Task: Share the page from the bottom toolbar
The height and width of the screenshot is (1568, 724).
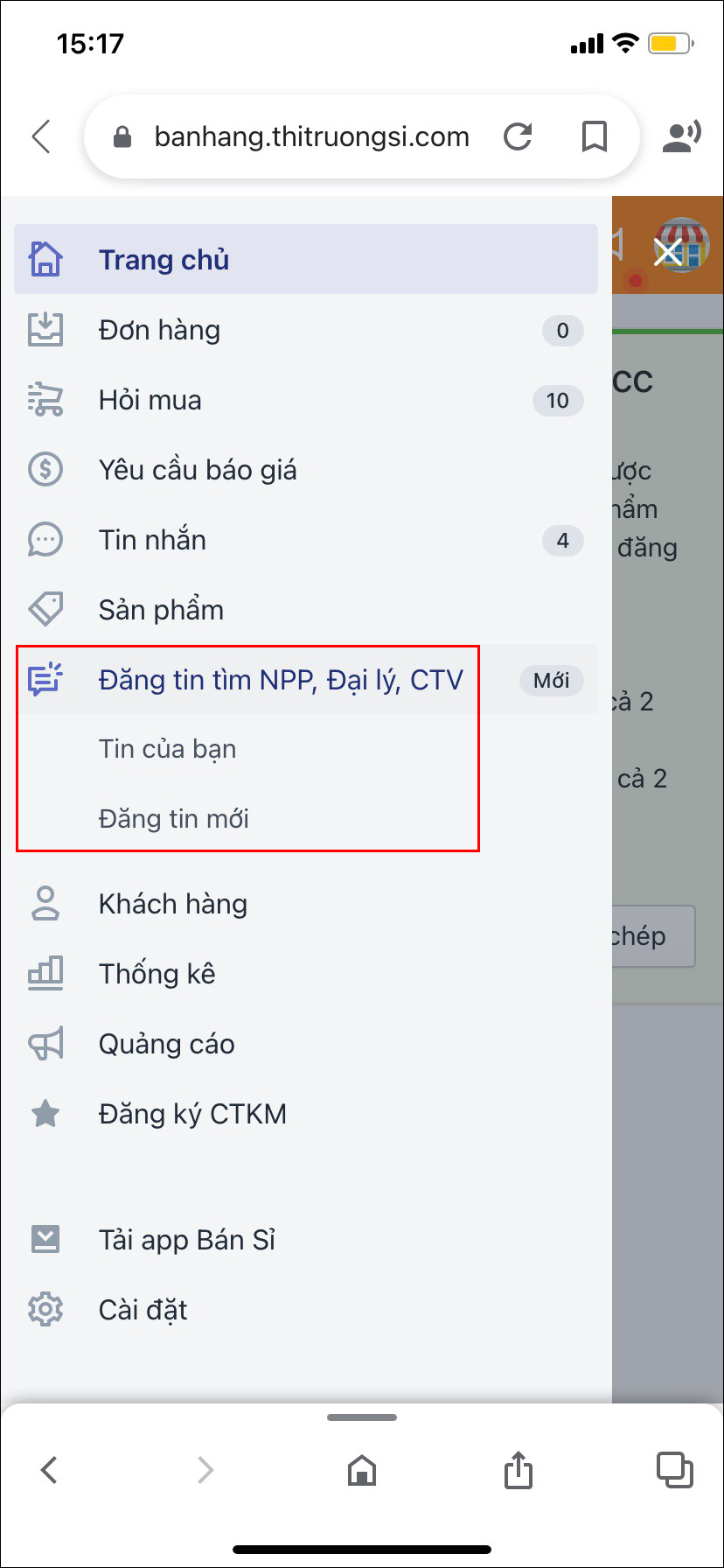Action: [518, 1469]
